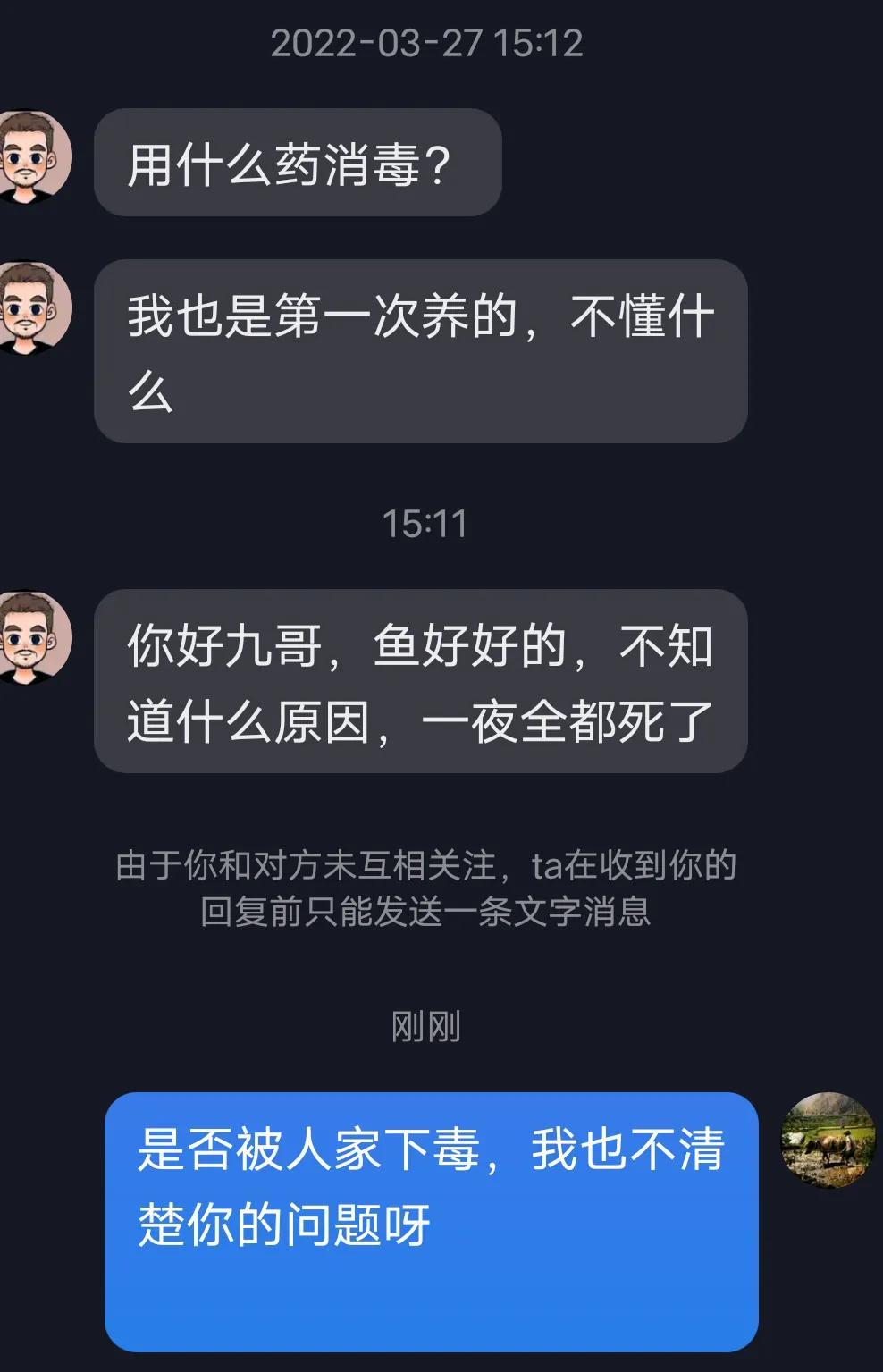
Task: Select the second line of the system notice
Action: click(x=426, y=913)
